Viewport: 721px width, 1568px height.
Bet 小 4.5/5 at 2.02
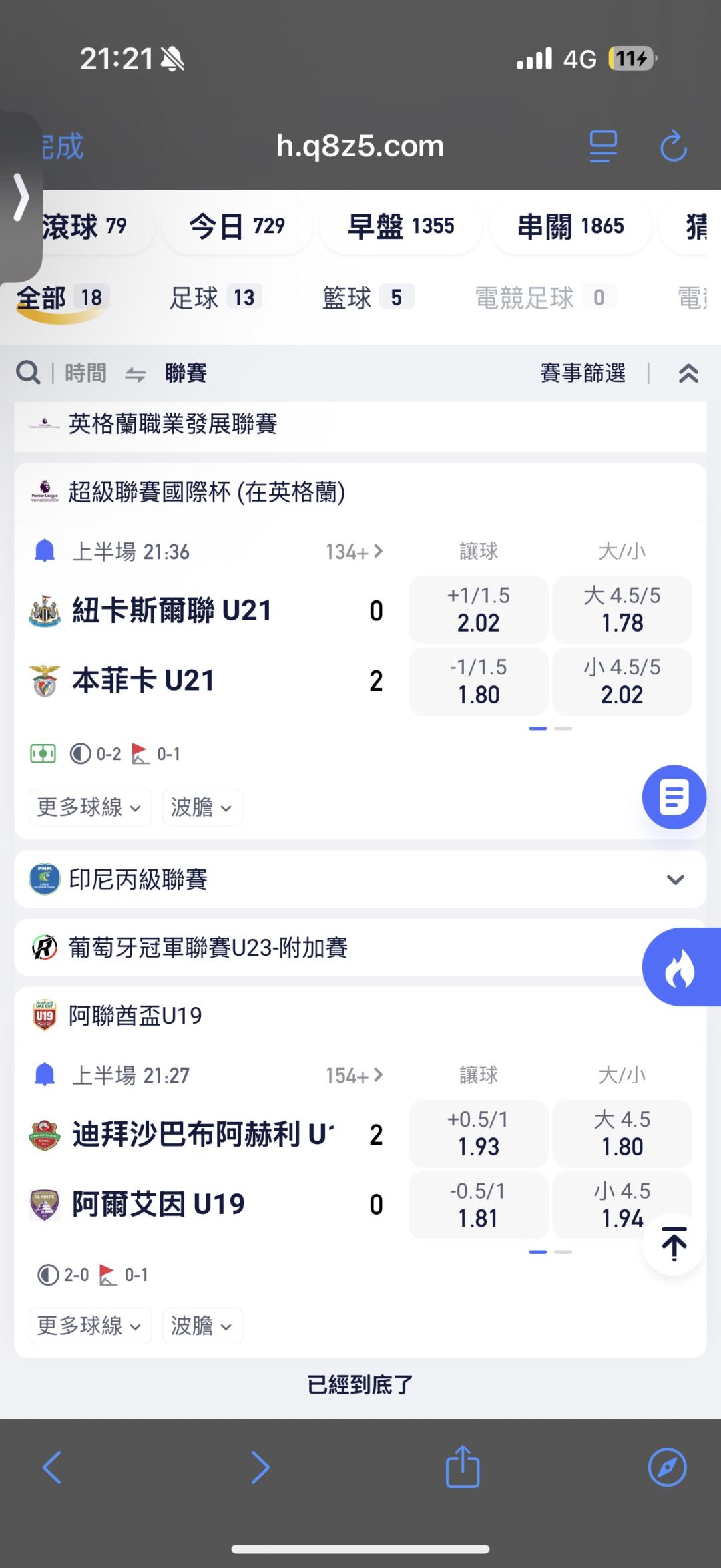(x=622, y=681)
